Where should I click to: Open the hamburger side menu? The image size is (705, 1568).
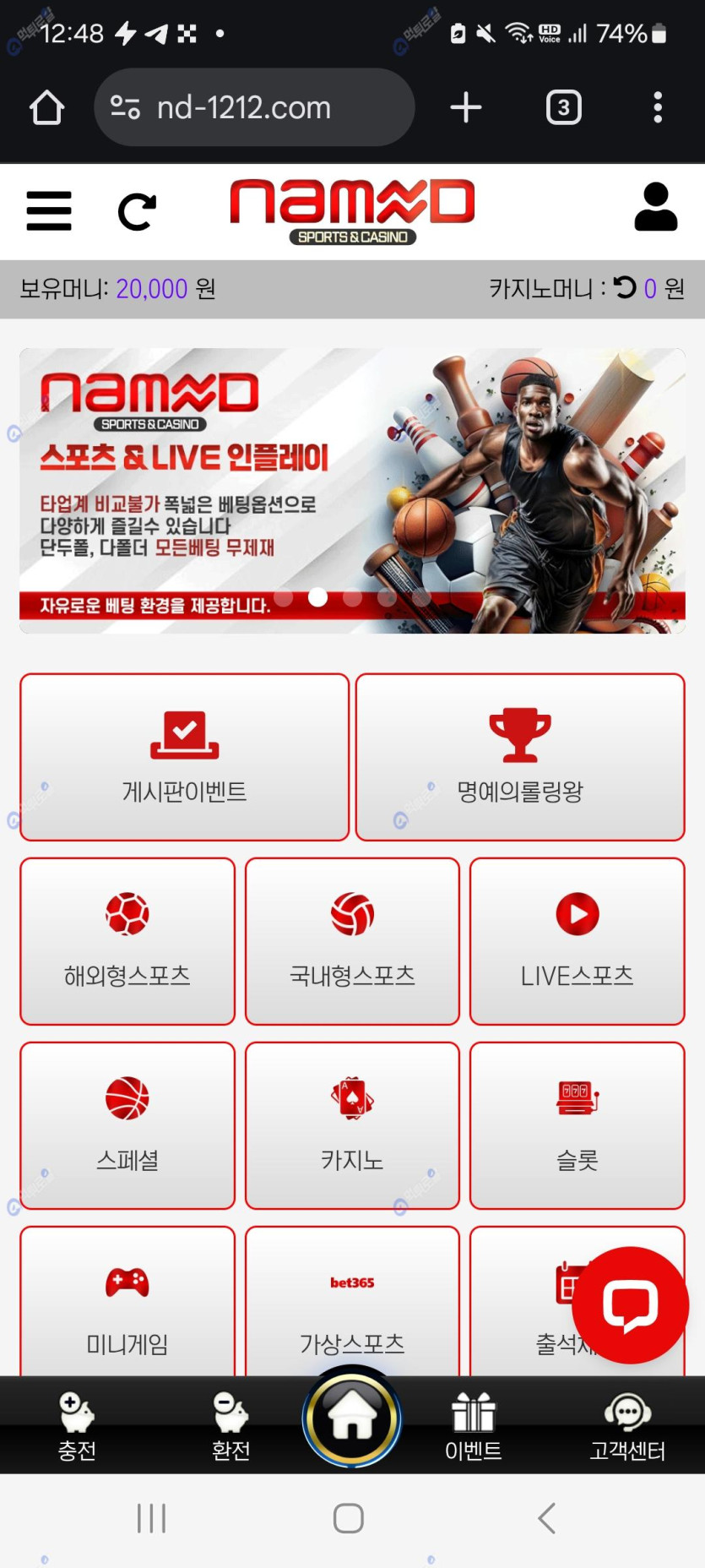(49, 210)
